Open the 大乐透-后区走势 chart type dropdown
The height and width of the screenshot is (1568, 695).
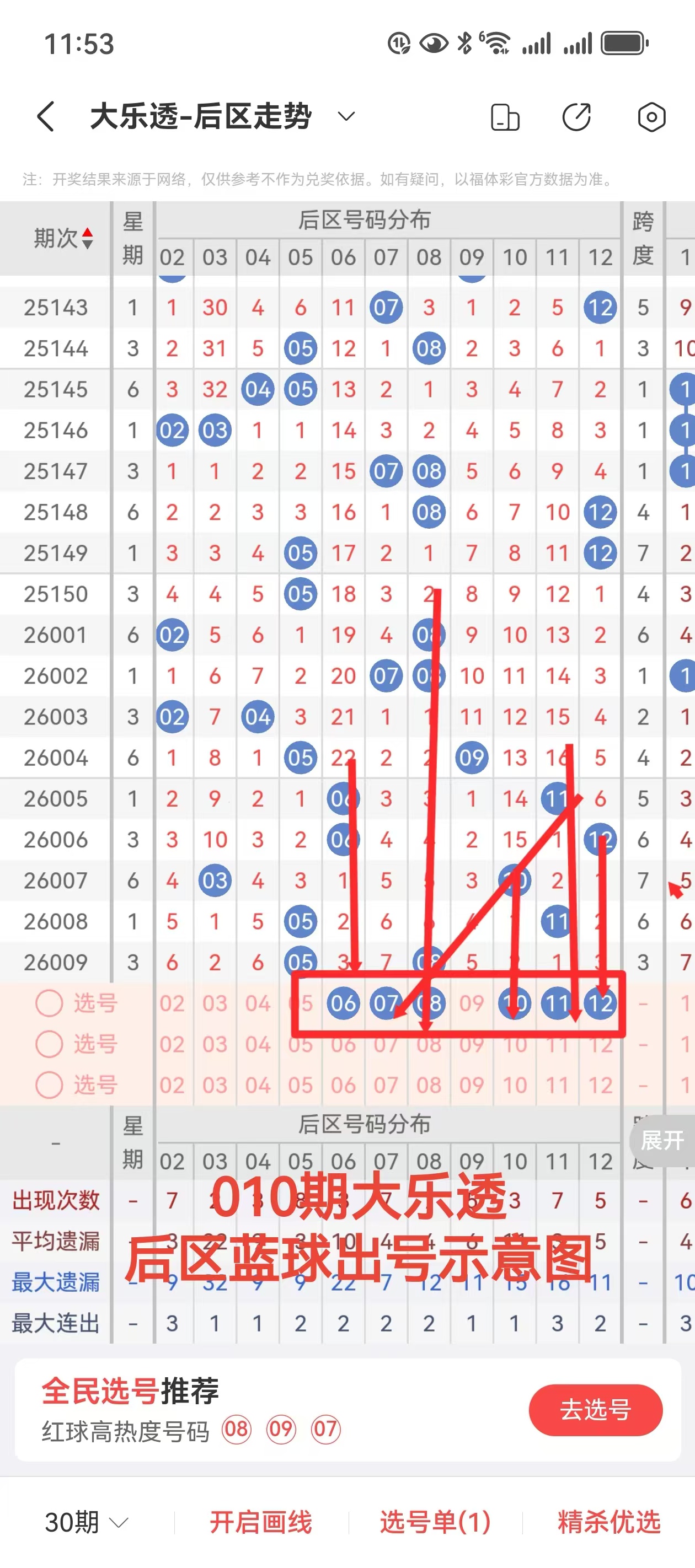(x=346, y=116)
